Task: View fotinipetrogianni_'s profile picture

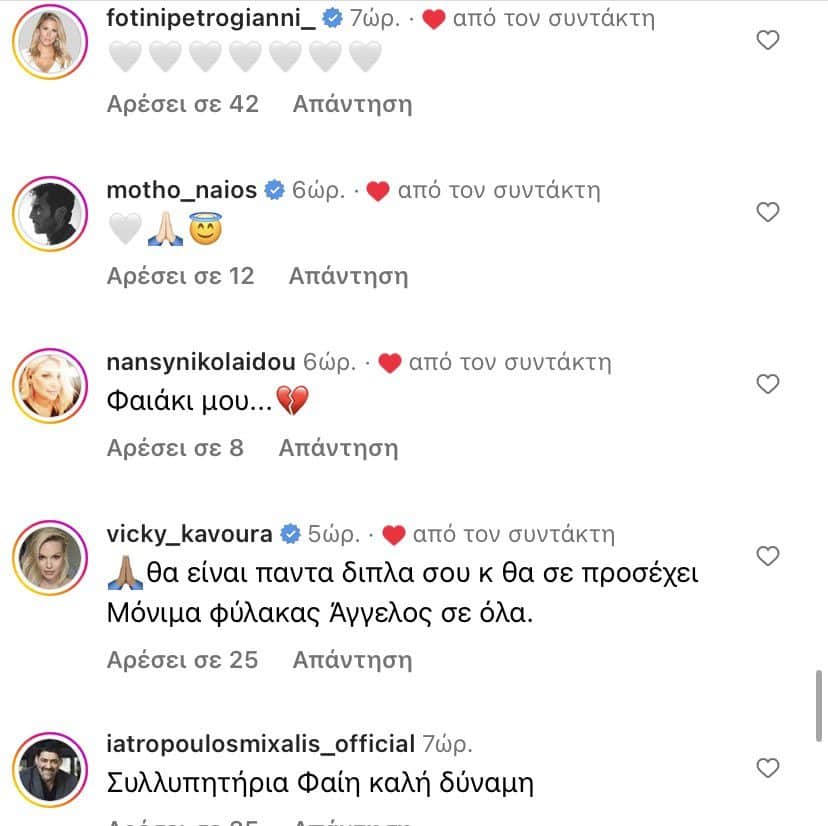Action: 49,43
